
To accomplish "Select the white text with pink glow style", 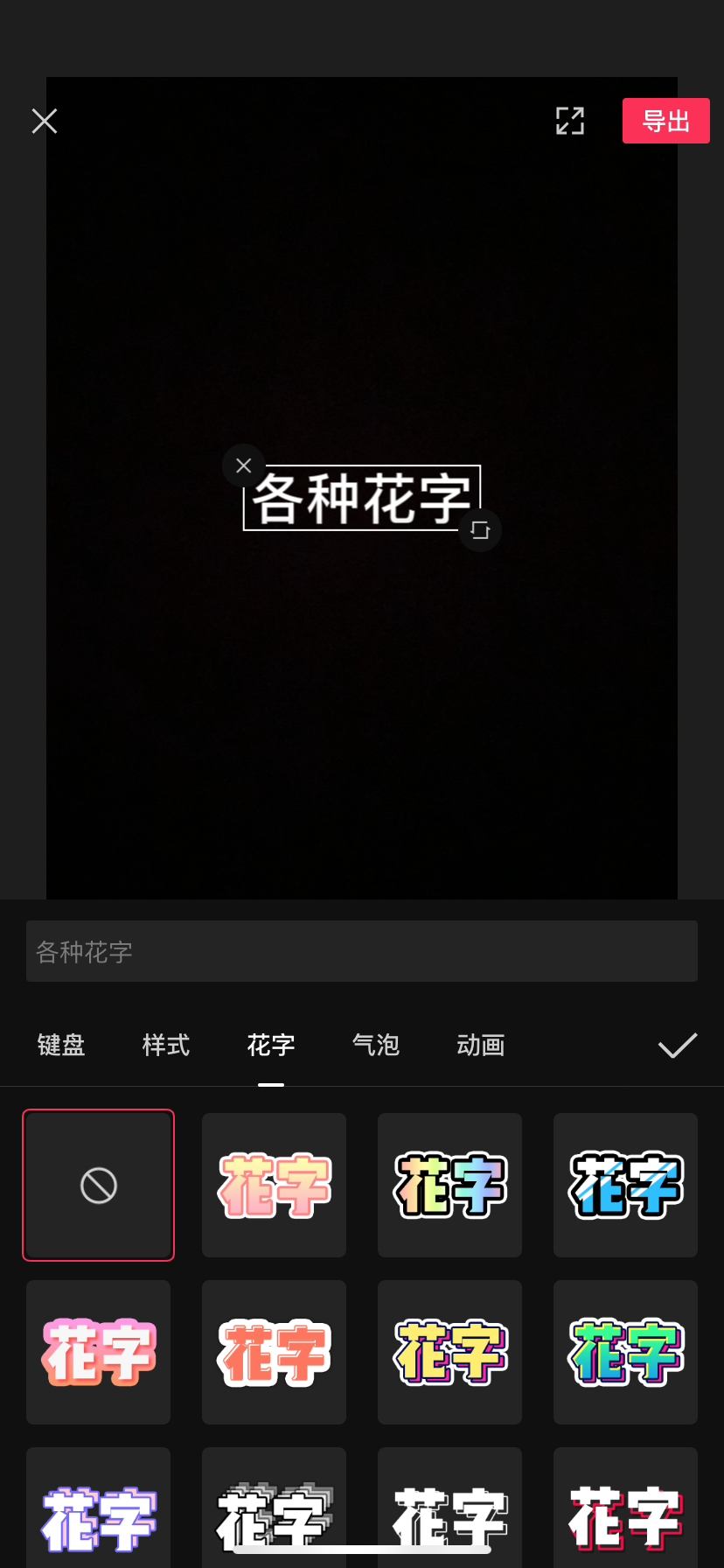I will [99, 1353].
